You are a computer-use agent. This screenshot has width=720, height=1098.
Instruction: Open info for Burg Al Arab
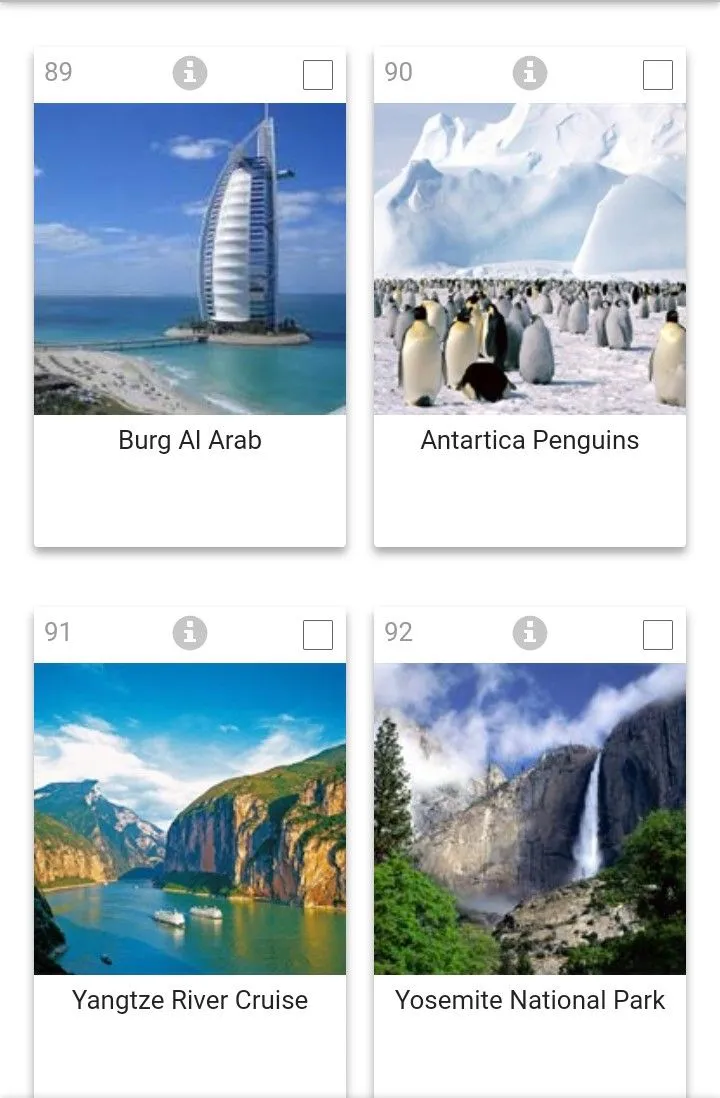point(189,73)
